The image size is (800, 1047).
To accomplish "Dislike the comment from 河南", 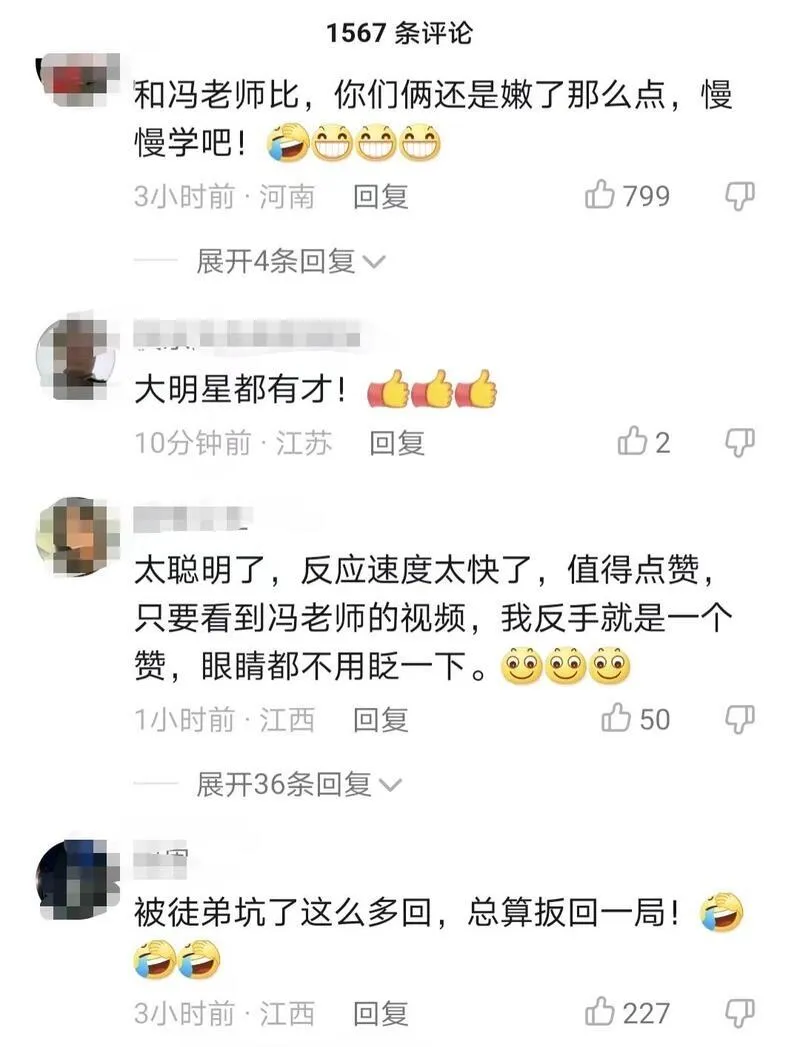I will coord(739,195).
